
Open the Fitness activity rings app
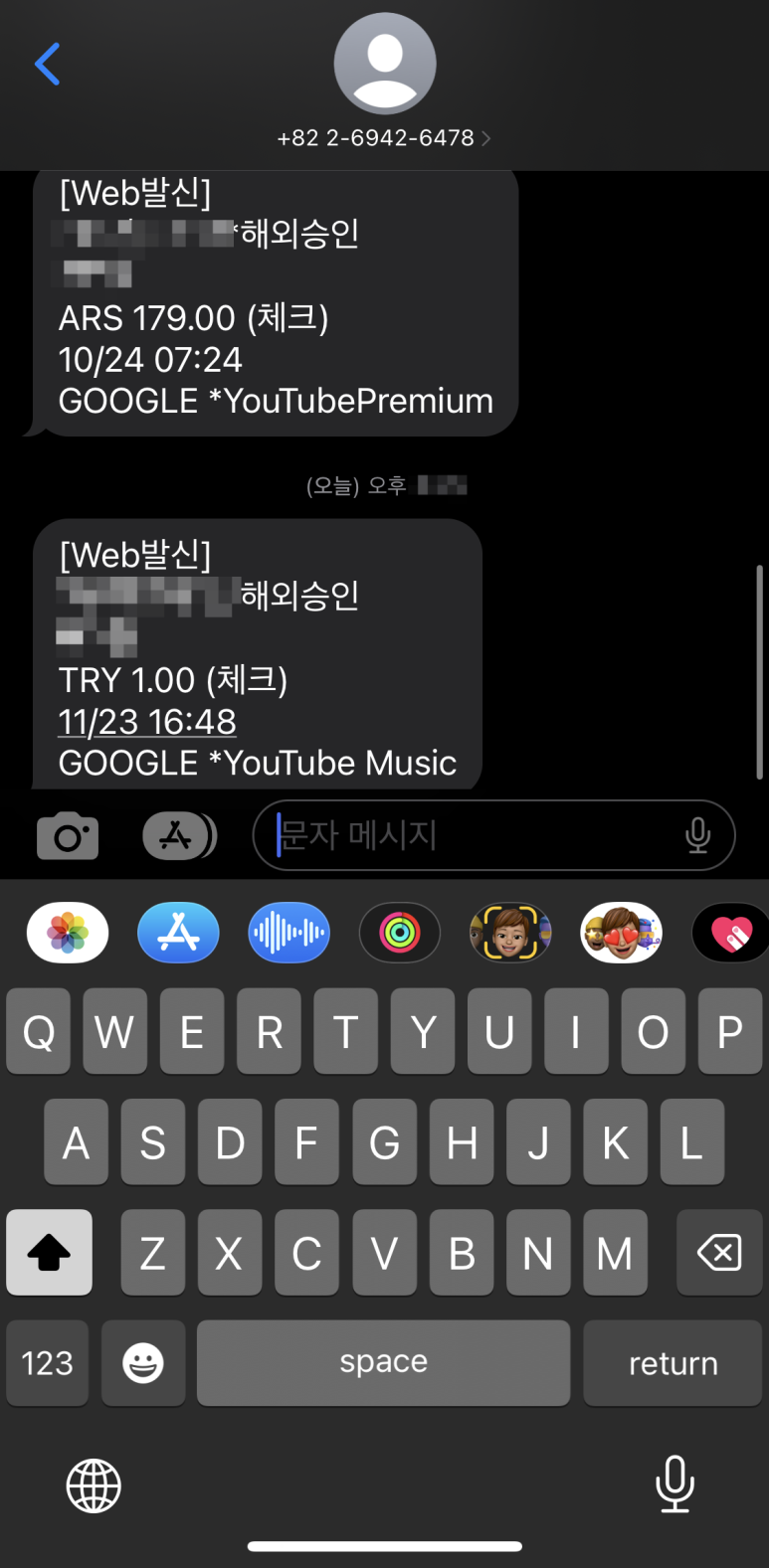point(399,933)
